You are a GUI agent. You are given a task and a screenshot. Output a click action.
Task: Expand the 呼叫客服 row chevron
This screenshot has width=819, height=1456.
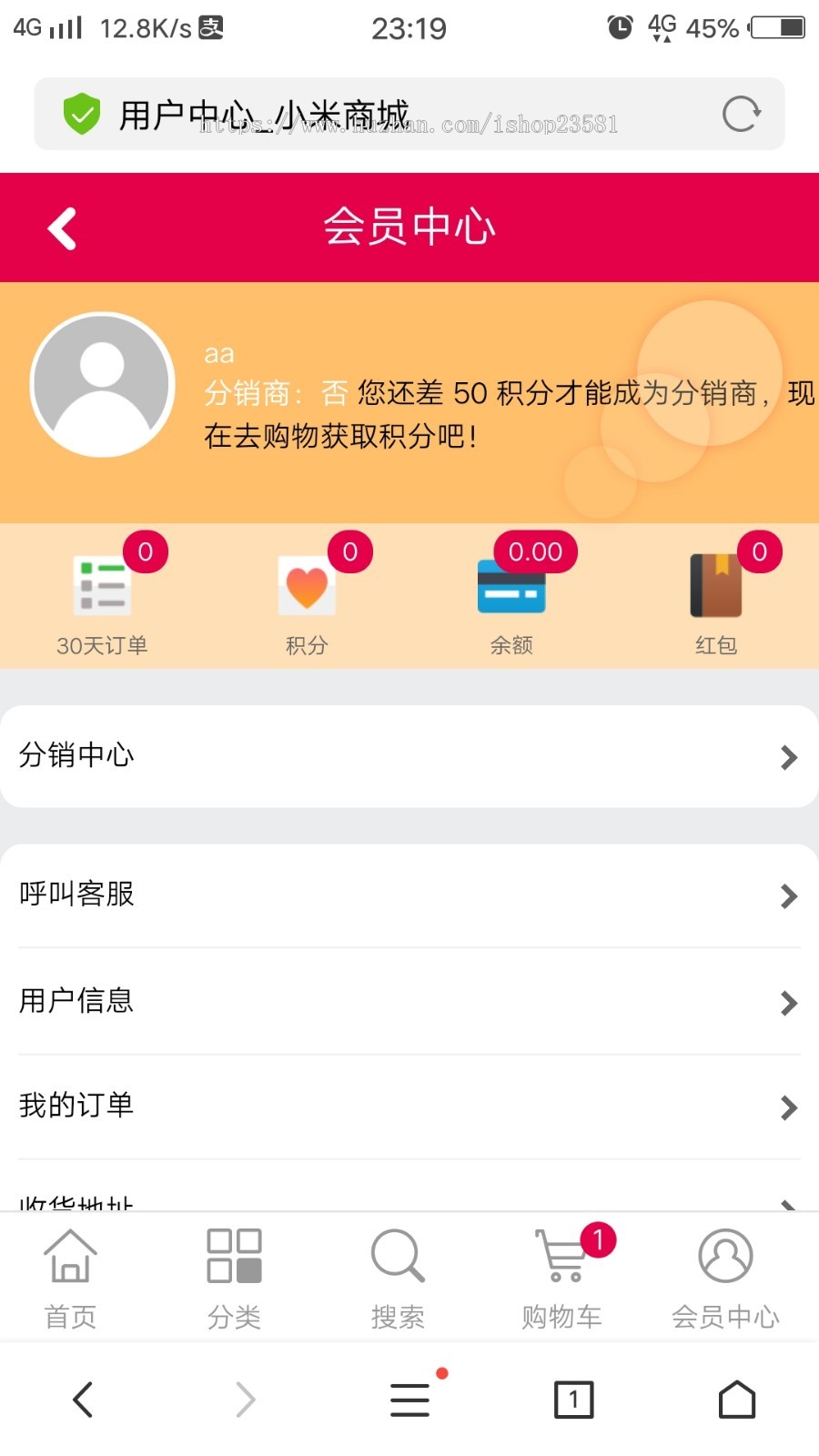tap(788, 895)
